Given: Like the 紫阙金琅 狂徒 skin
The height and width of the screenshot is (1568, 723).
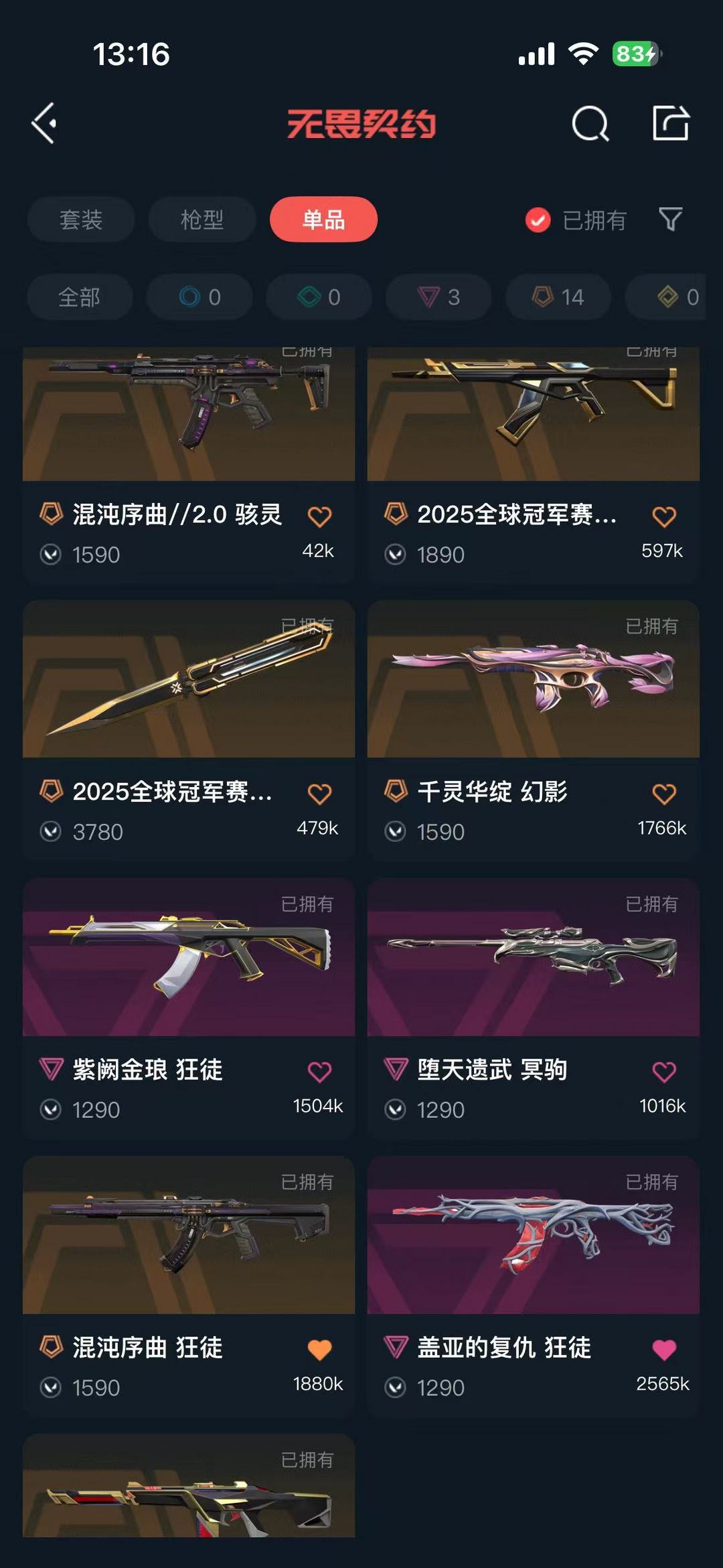Looking at the screenshot, I should pyautogui.click(x=319, y=1072).
